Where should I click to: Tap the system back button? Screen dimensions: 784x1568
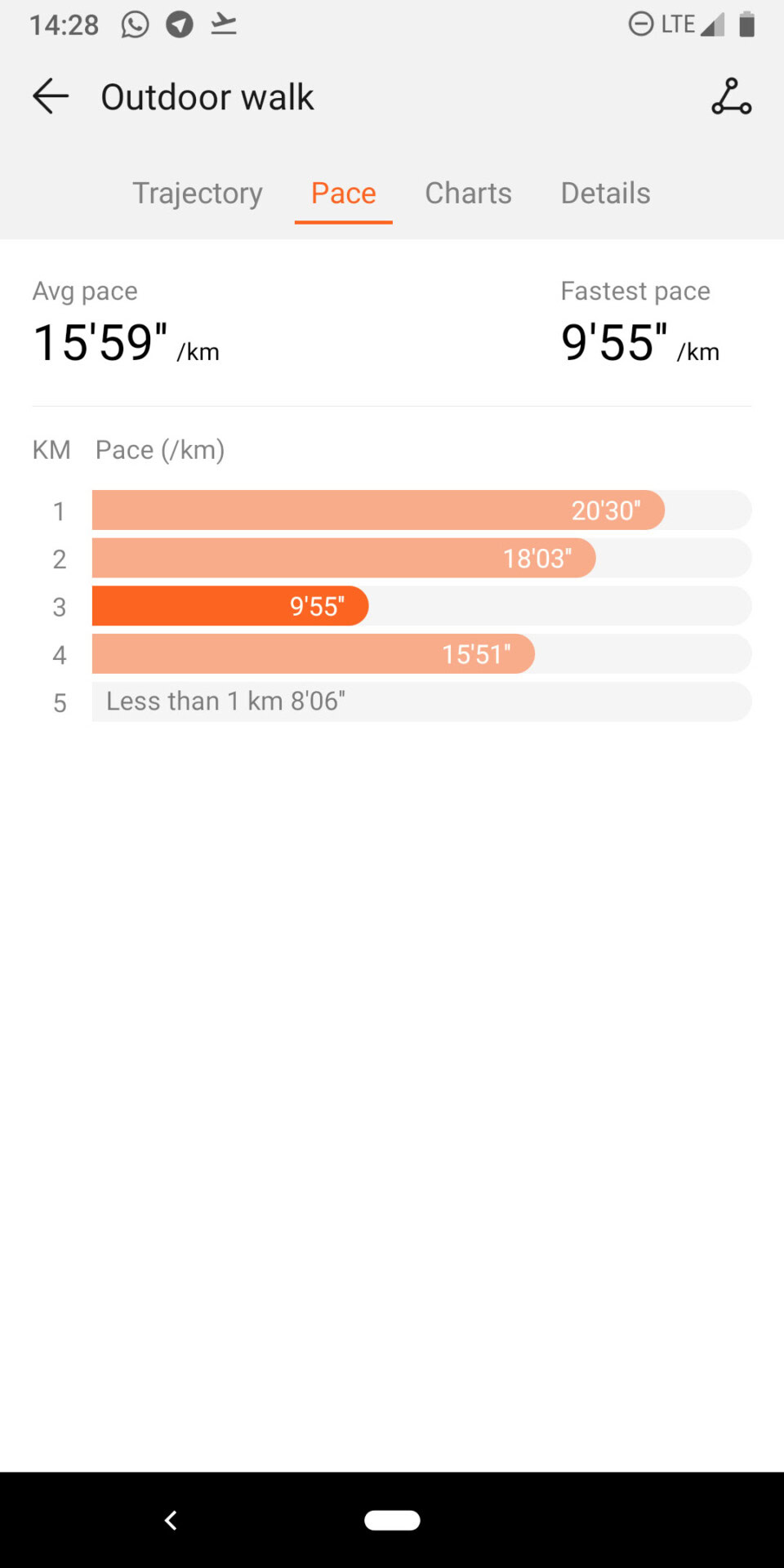[171, 1520]
